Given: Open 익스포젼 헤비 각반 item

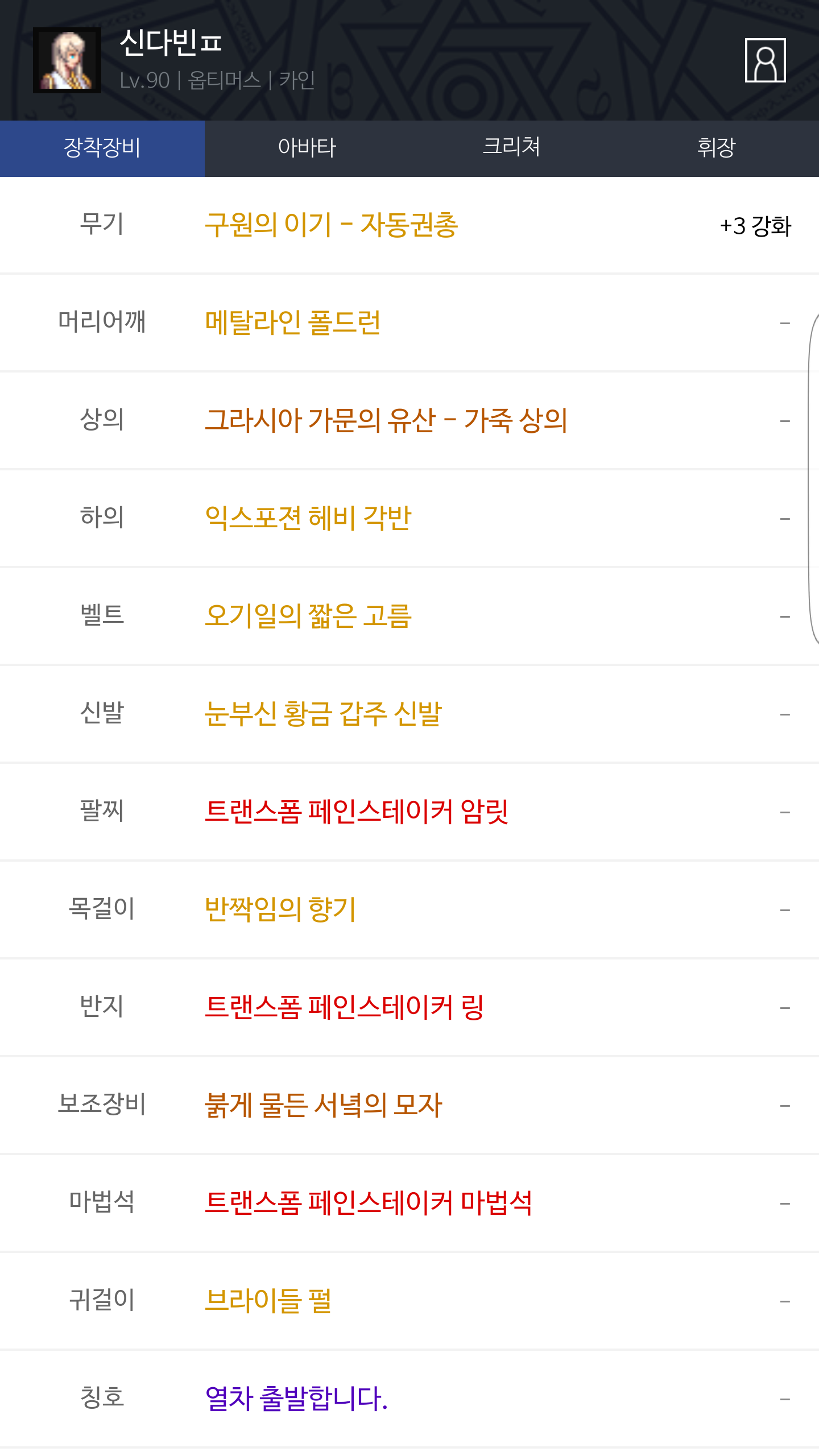Looking at the screenshot, I should [x=308, y=519].
